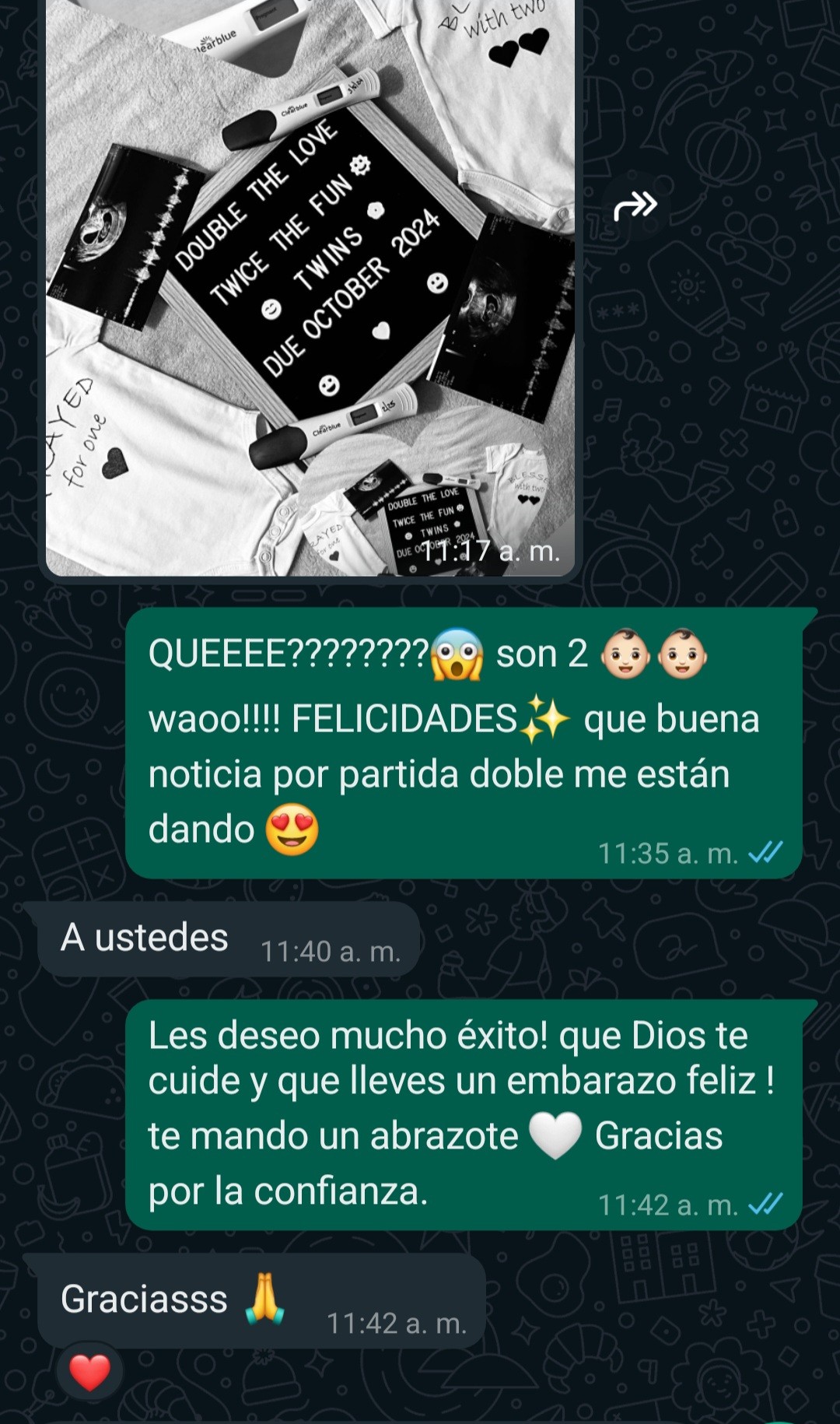This screenshot has width=840, height=1424.
Task: Forward the twins announcement image
Action: 635,206
